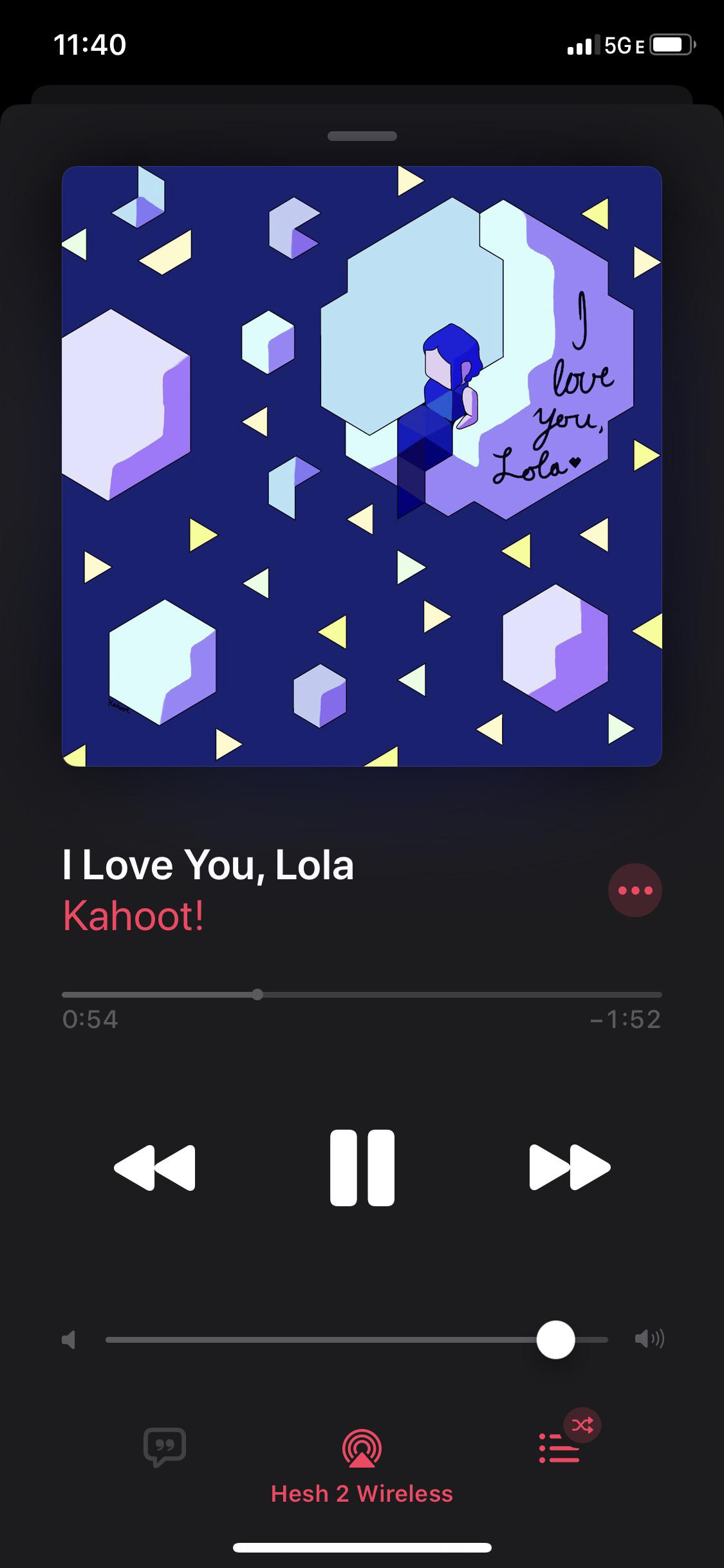The height and width of the screenshot is (1568, 724).
Task: Rewind to the previous track
Action: (154, 1166)
